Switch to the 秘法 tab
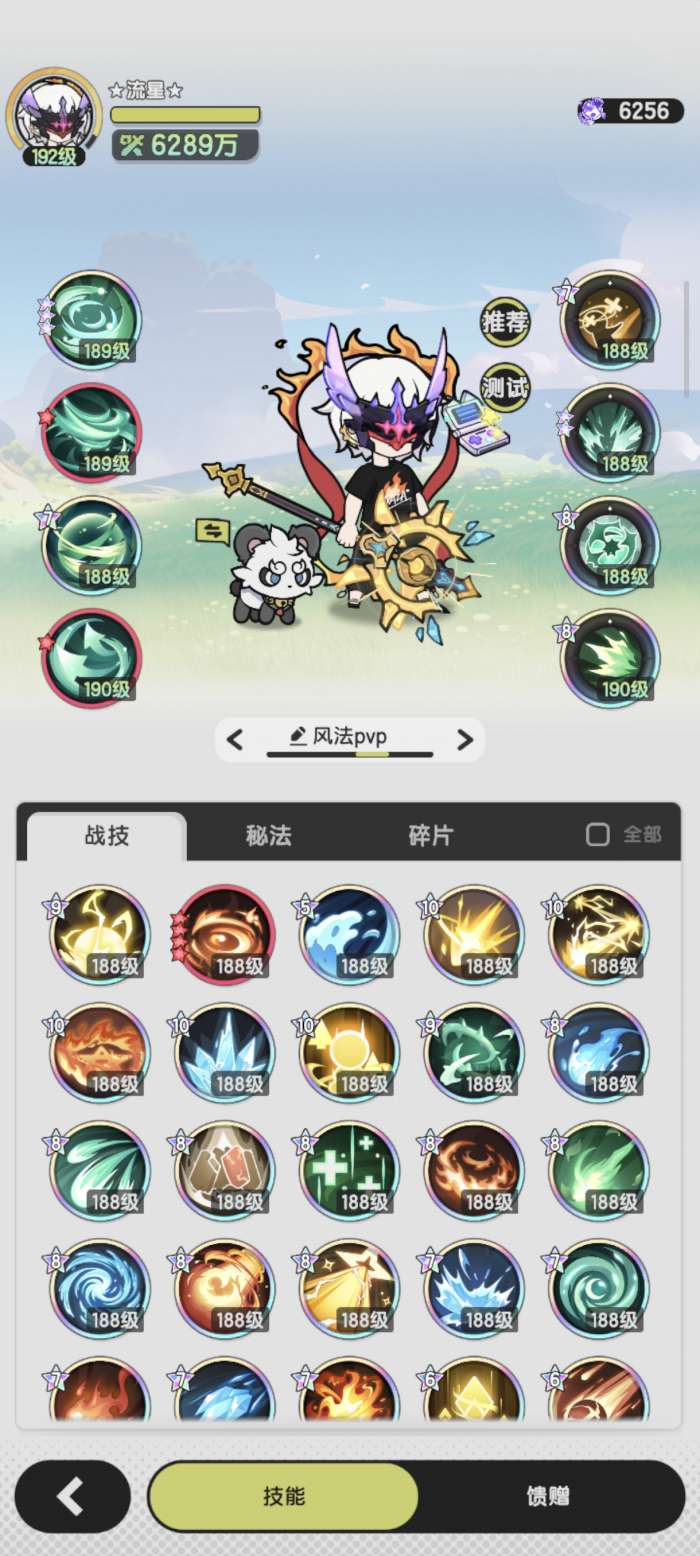Screen dimensions: 700x1556 click(x=268, y=836)
